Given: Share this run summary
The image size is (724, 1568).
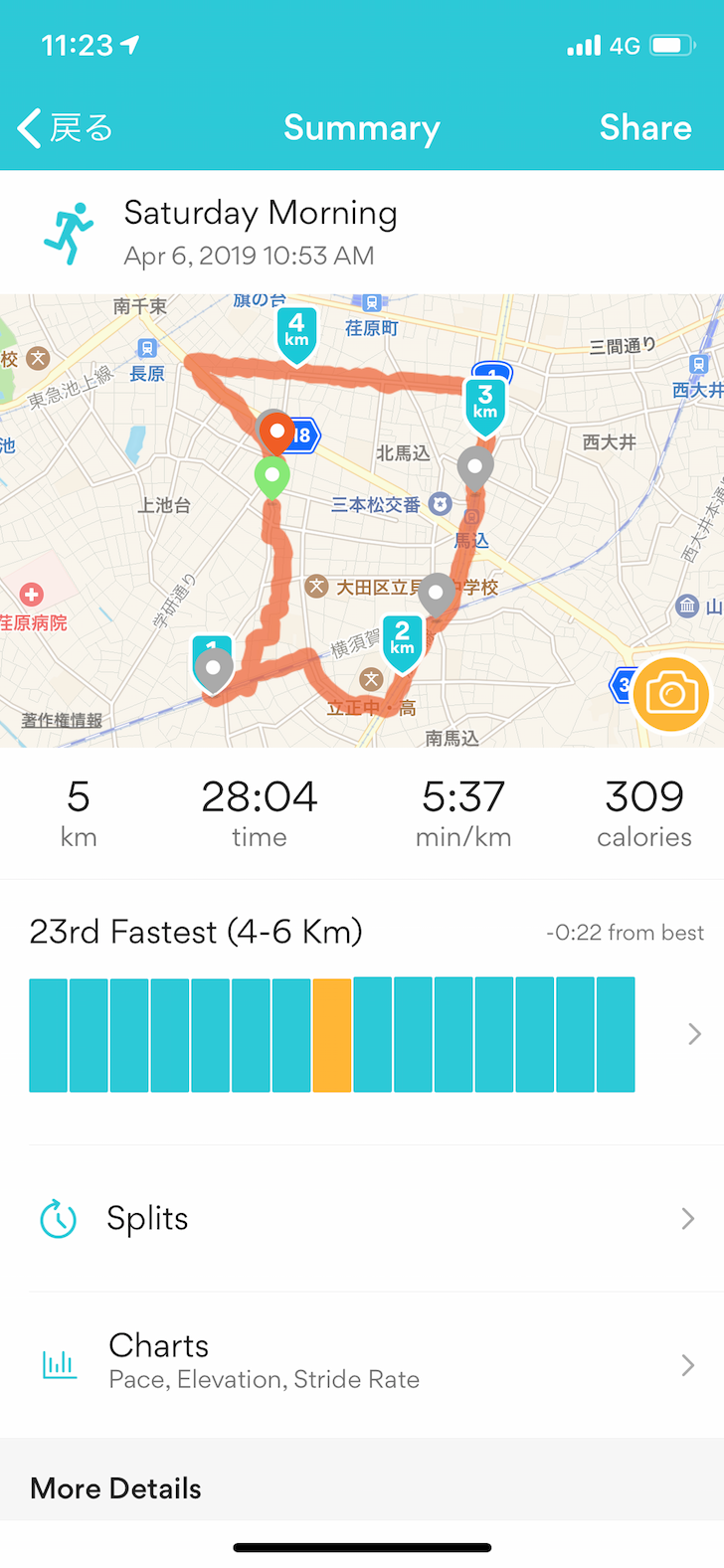Looking at the screenshot, I should pyautogui.click(x=645, y=128).
